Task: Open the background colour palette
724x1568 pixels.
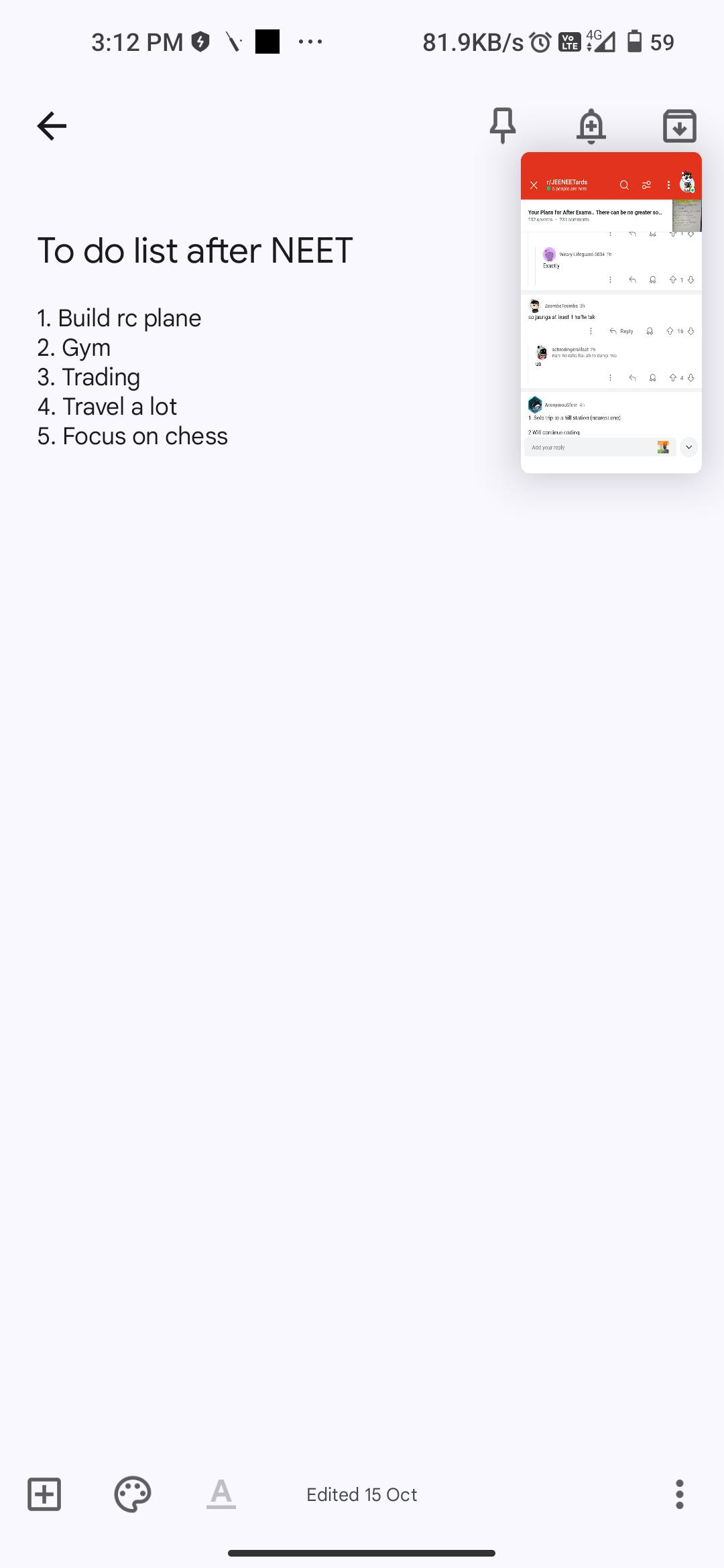Action: coord(133,1494)
